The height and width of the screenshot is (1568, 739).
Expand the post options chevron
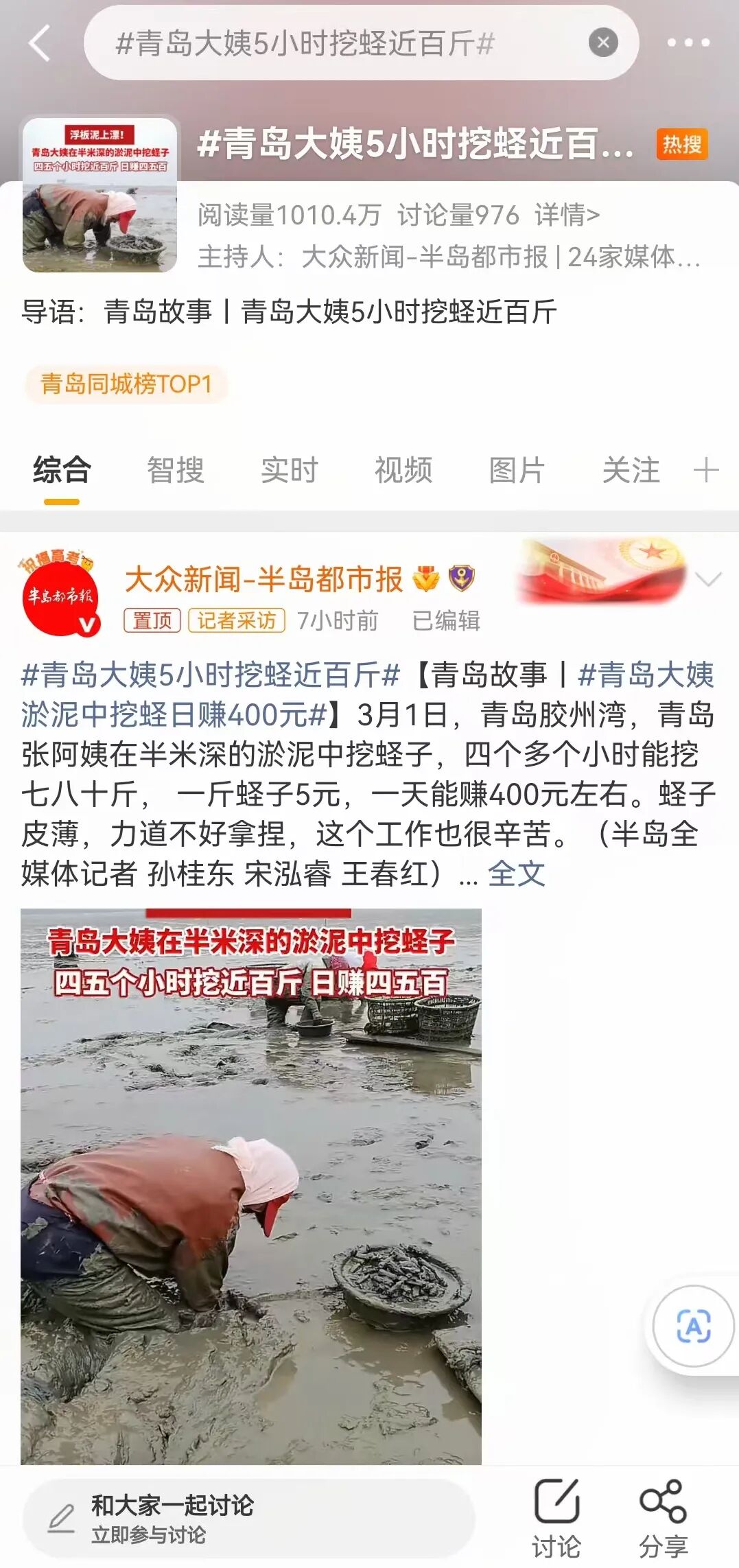[708, 579]
